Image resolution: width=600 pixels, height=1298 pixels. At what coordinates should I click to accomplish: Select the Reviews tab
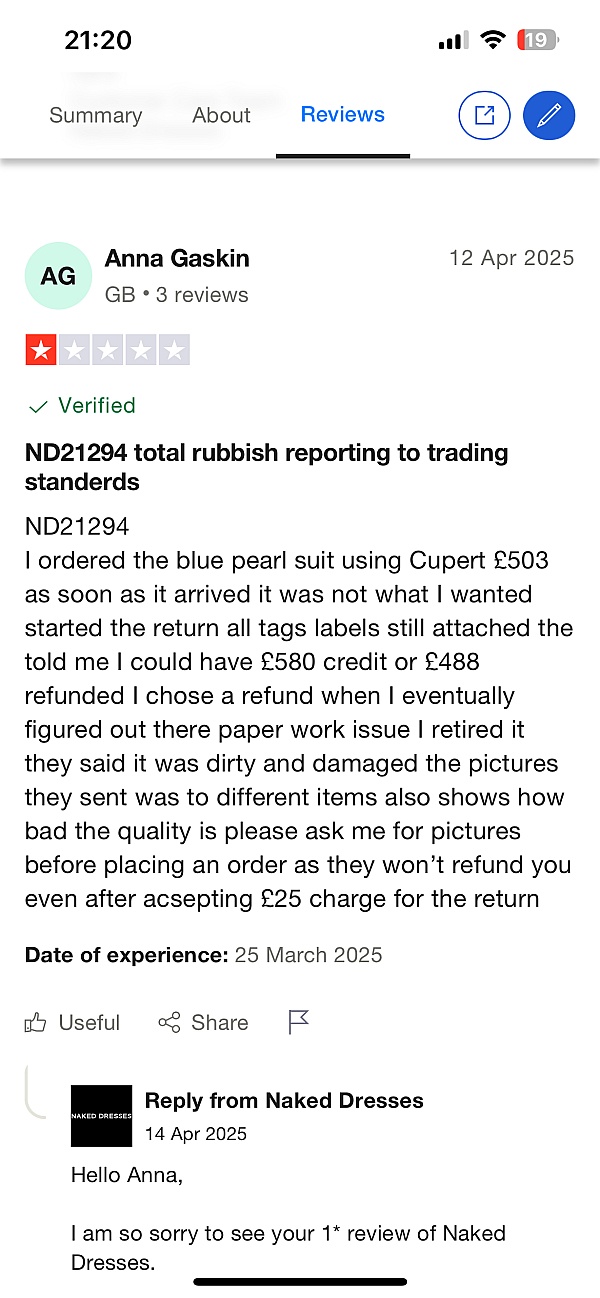(342, 114)
